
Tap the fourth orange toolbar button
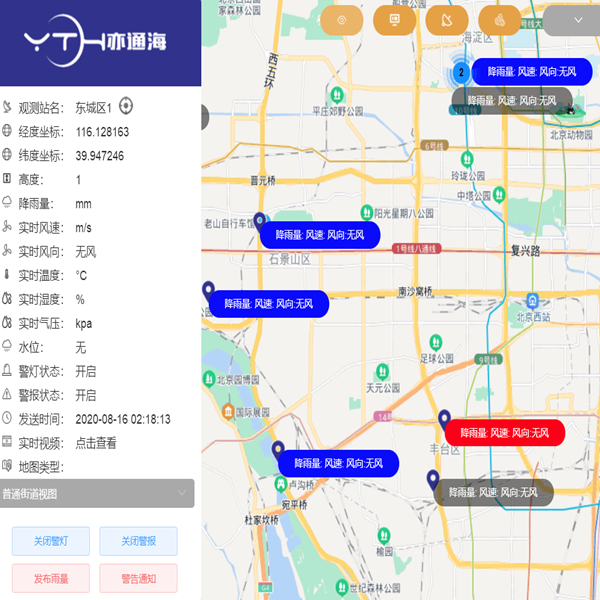pos(499,19)
